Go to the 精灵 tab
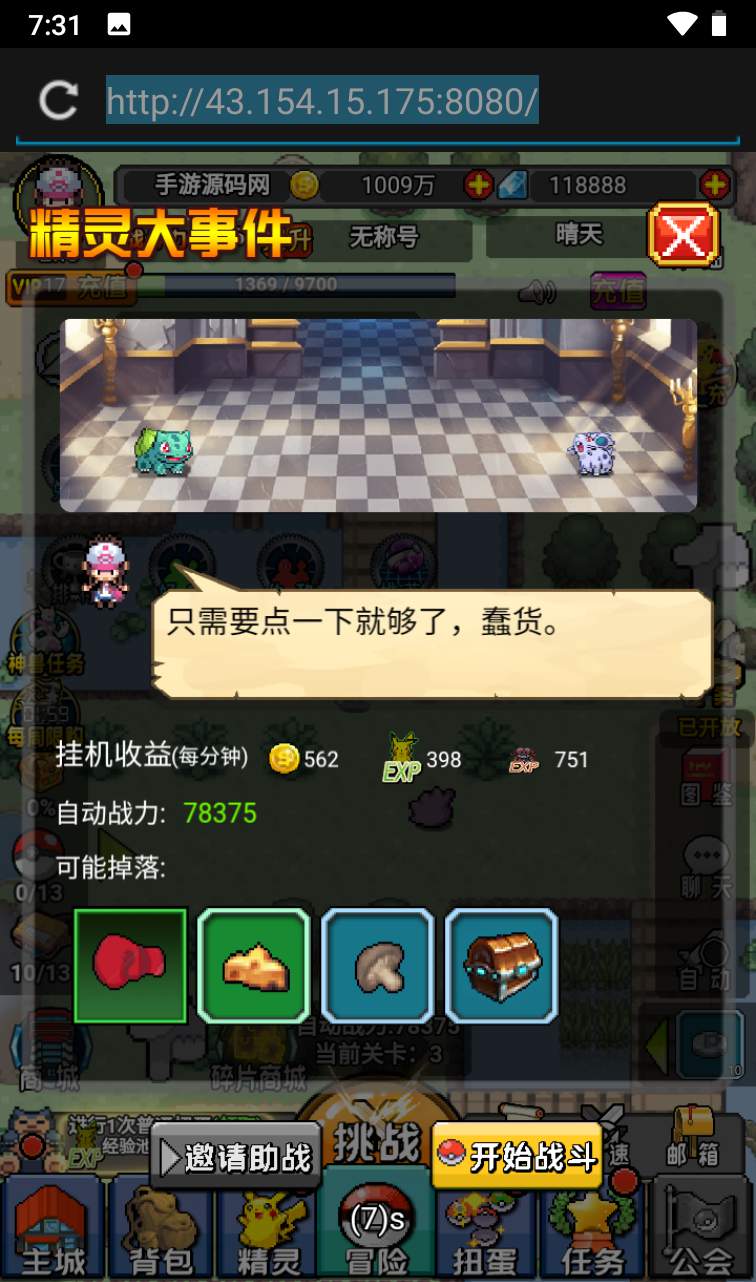 266,1232
